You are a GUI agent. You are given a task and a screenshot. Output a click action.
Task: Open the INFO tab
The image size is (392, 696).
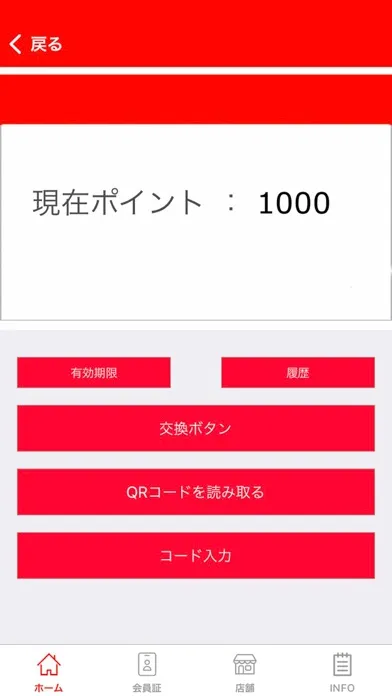tap(342, 672)
